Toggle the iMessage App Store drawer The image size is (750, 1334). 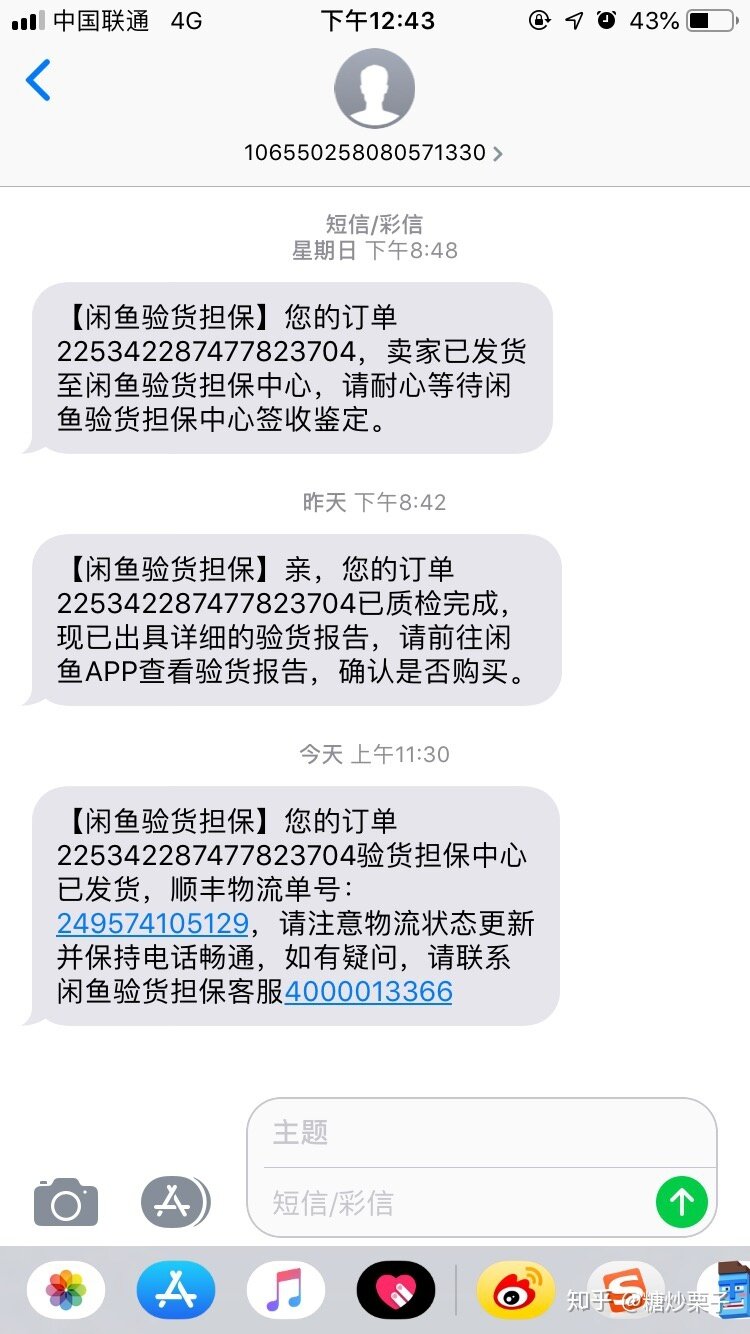click(x=175, y=1202)
